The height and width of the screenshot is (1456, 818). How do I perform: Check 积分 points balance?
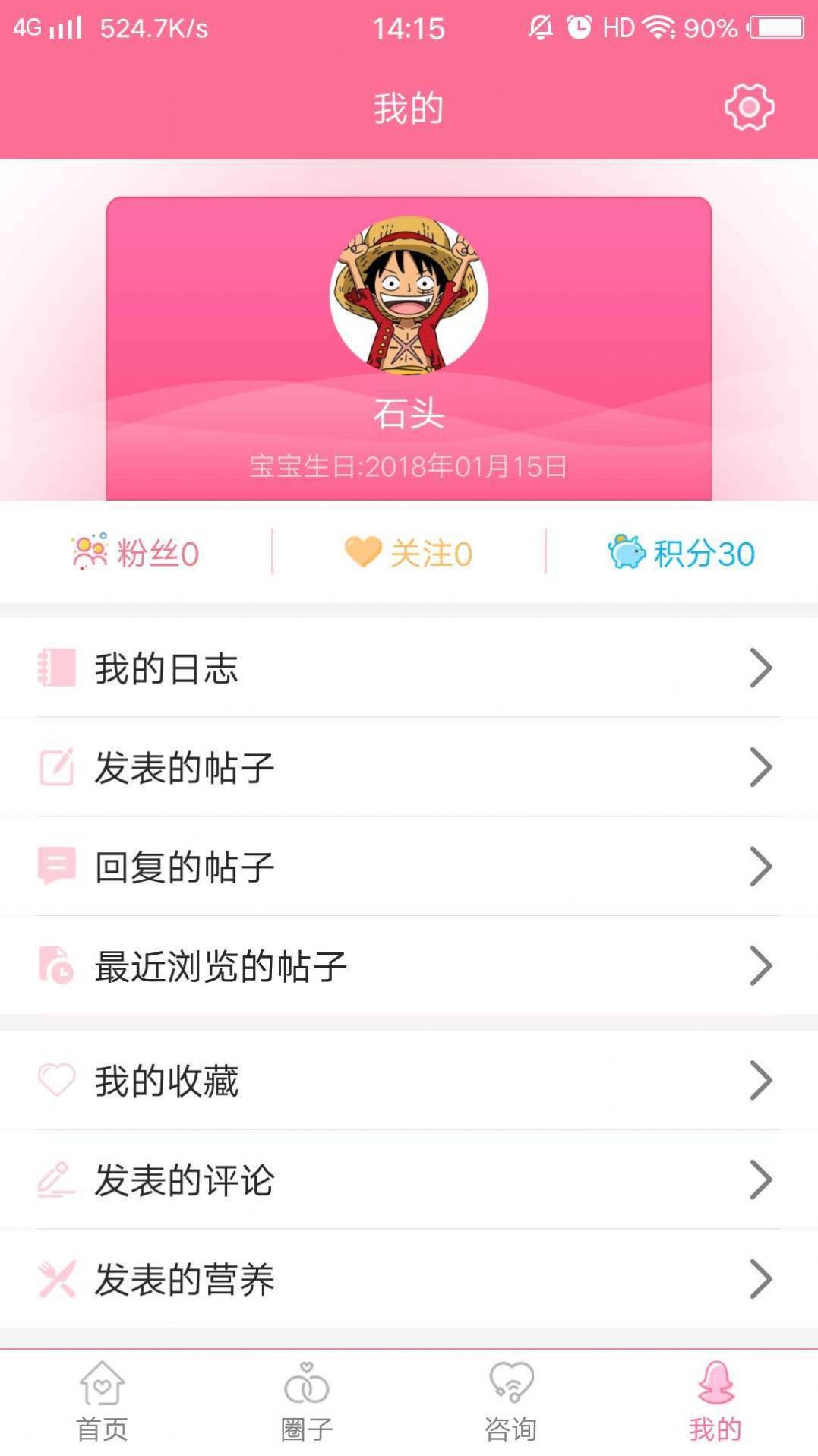click(681, 553)
